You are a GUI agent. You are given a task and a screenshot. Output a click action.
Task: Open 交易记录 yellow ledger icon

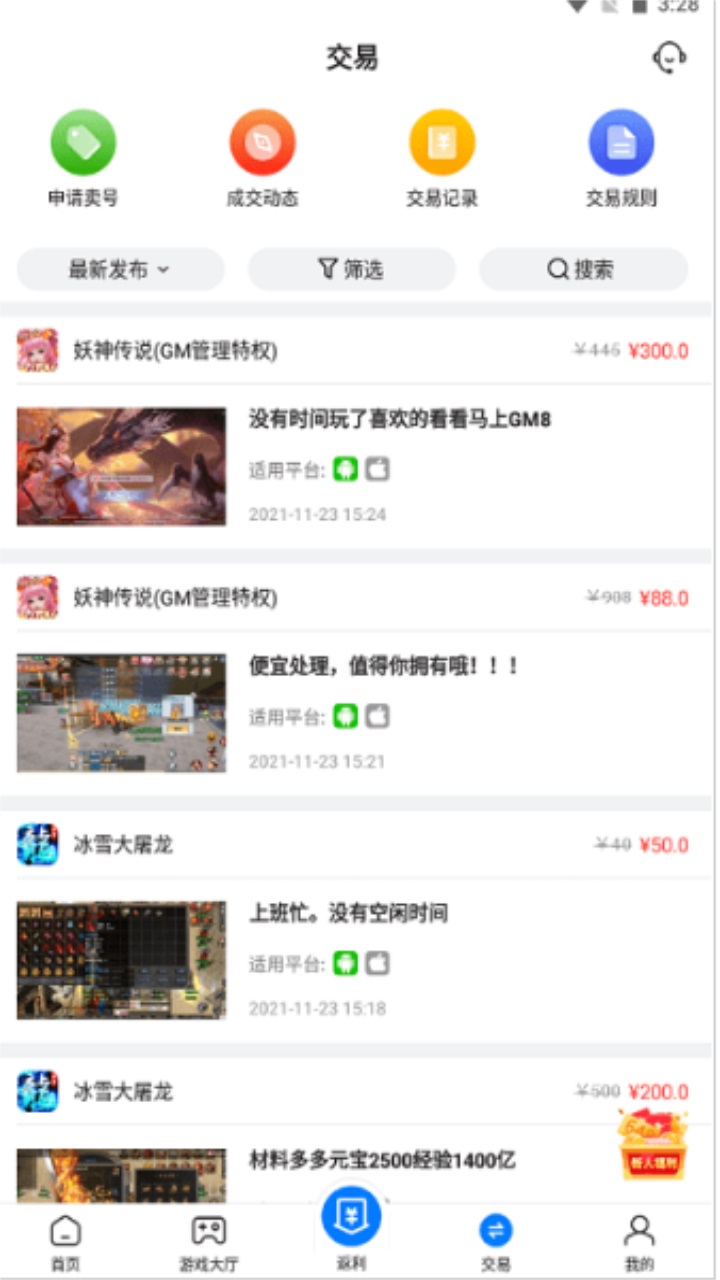(441, 144)
